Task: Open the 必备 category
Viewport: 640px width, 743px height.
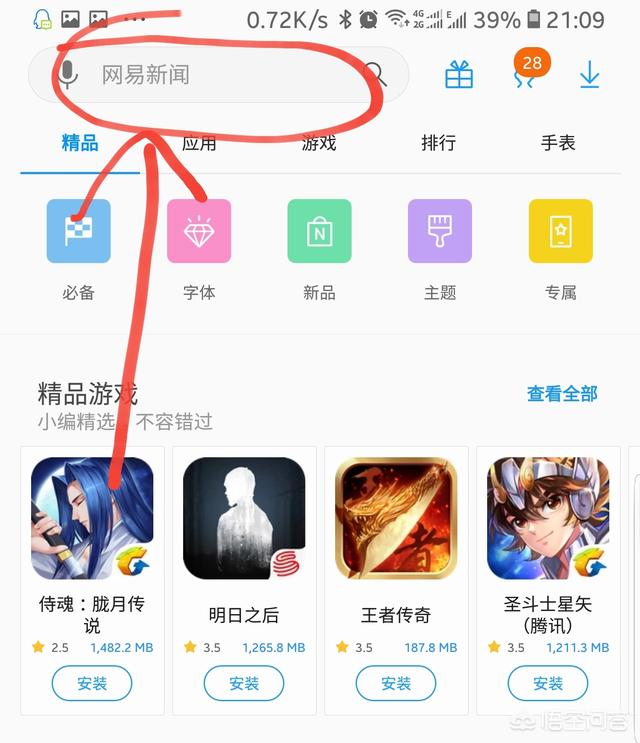Action: [x=78, y=232]
